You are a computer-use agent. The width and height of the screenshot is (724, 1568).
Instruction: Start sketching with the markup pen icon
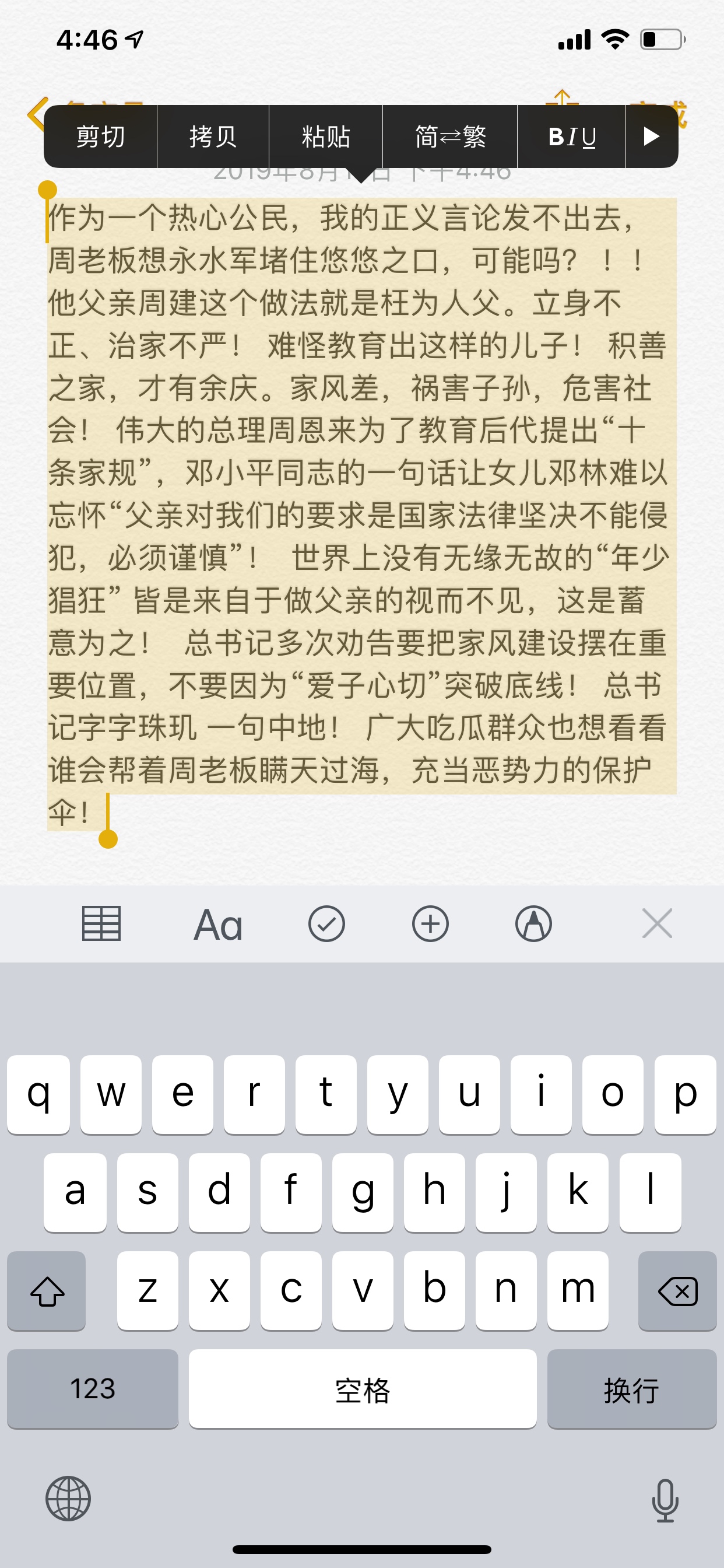pos(533,924)
